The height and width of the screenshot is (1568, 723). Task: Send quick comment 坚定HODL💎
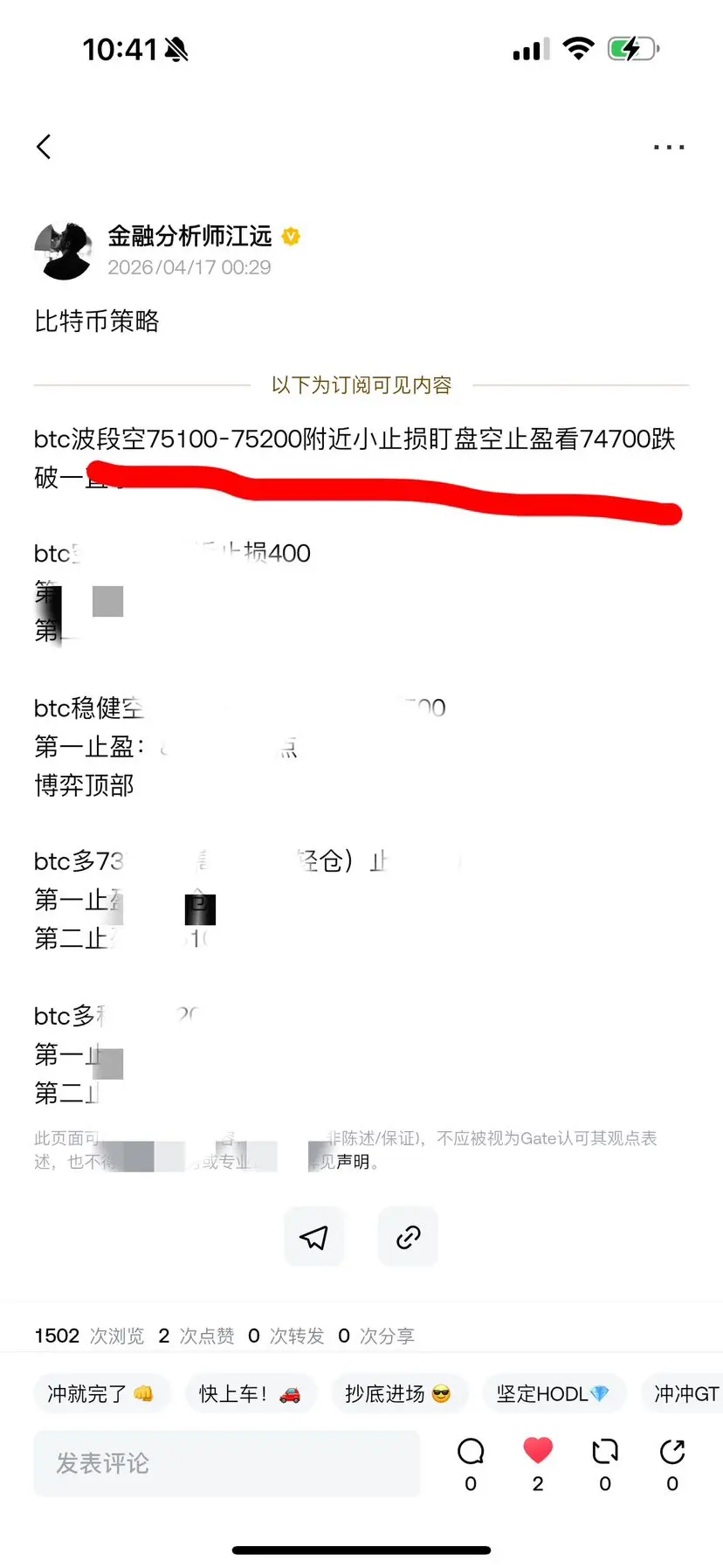coord(554,1393)
